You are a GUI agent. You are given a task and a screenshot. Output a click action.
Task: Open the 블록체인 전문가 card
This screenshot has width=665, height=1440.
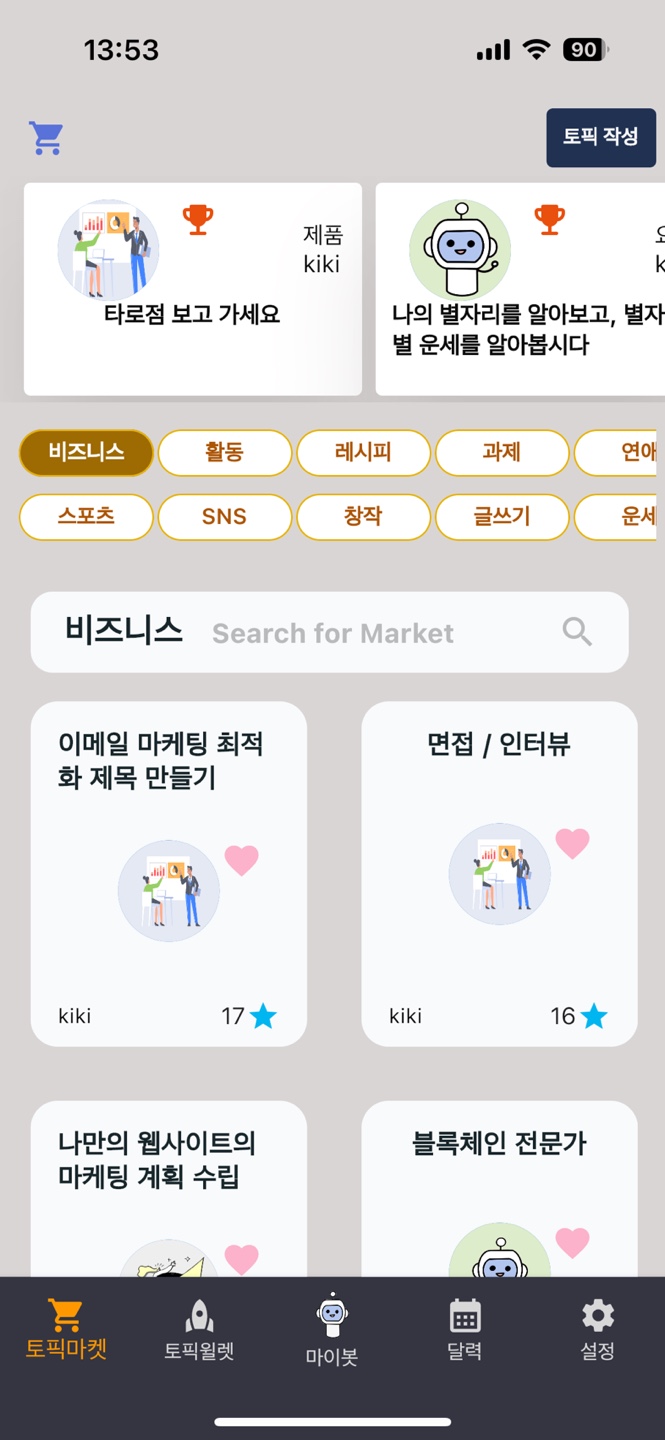click(x=498, y=1190)
